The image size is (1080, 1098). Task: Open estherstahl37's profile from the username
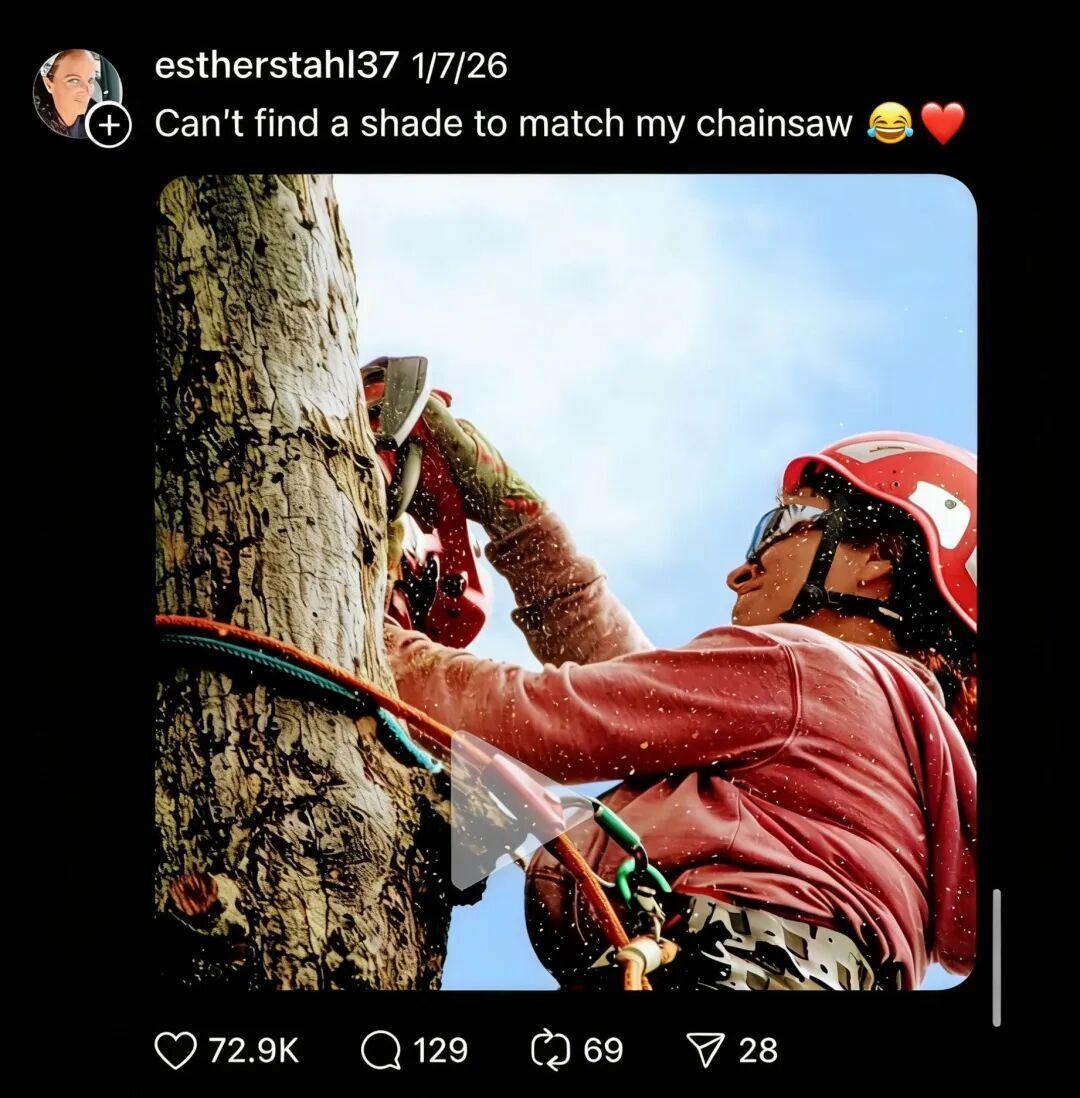(x=277, y=66)
